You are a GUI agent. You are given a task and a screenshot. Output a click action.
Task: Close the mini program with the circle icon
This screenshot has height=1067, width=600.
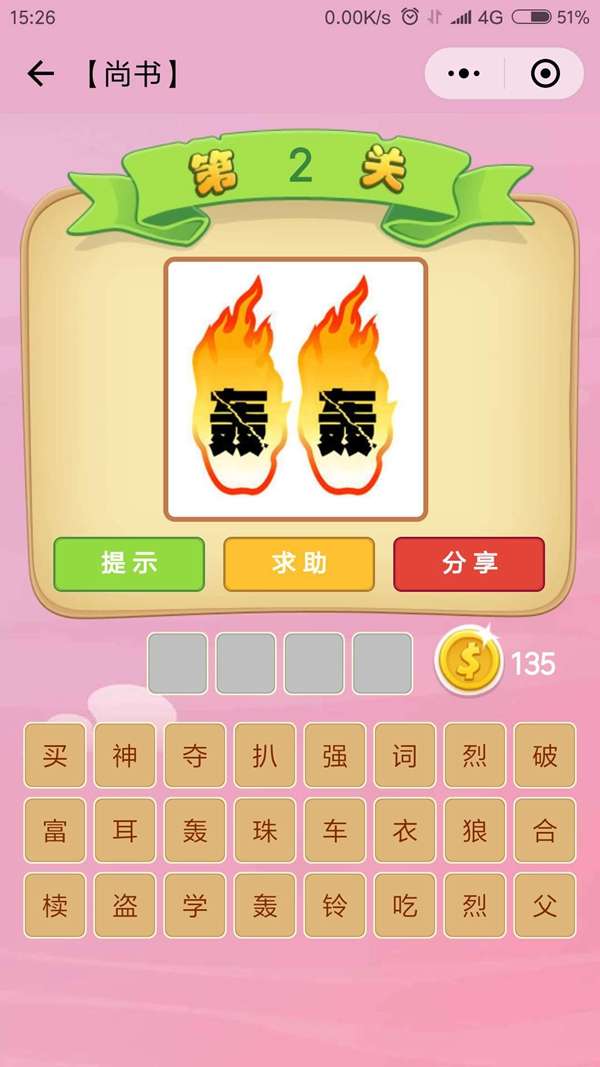545,74
